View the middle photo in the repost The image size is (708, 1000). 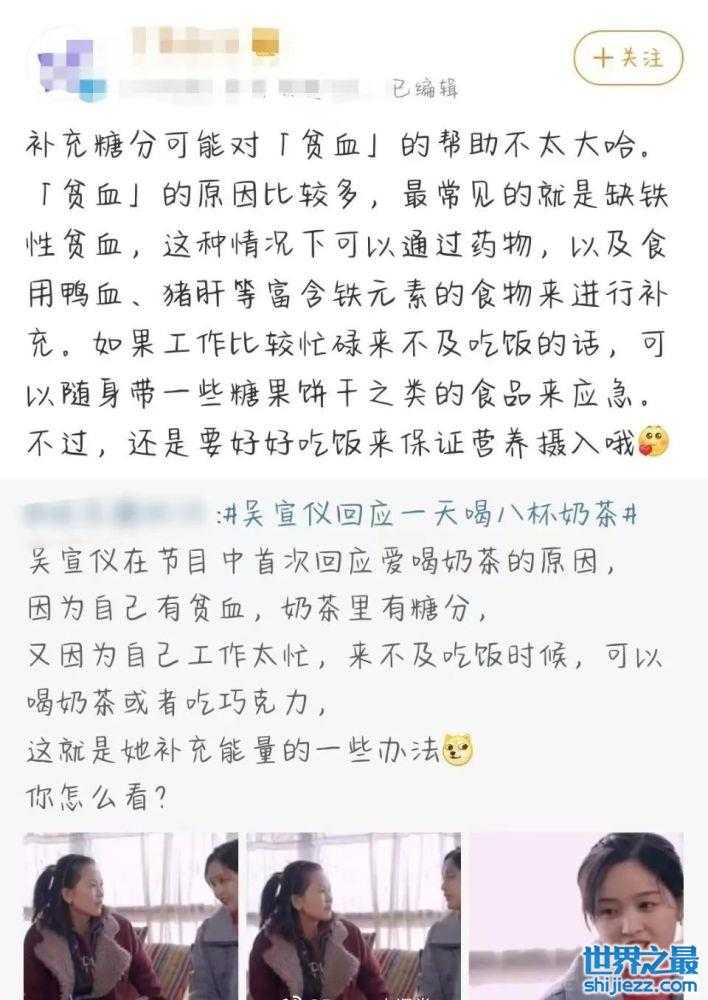coord(353,913)
